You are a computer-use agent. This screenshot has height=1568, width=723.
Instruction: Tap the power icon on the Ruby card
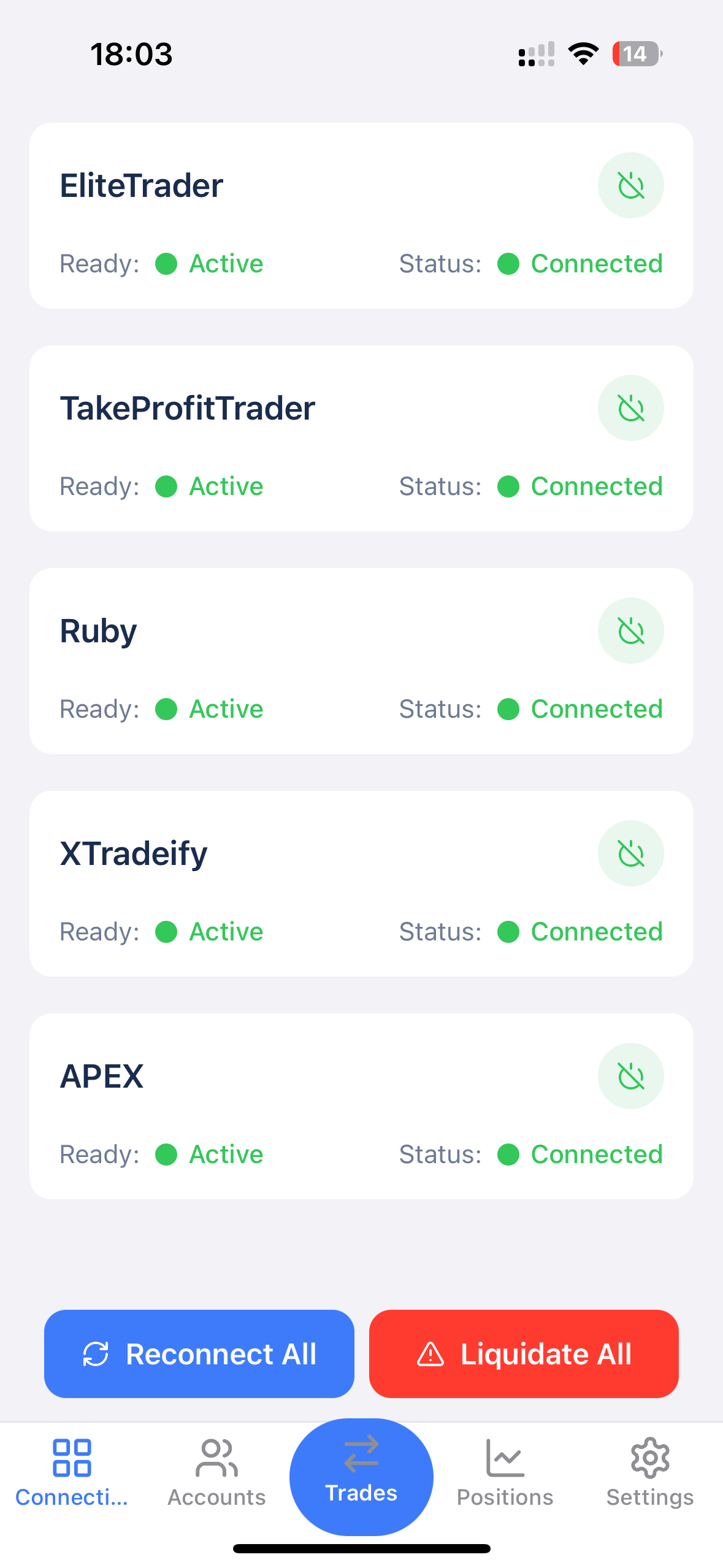point(630,631)
